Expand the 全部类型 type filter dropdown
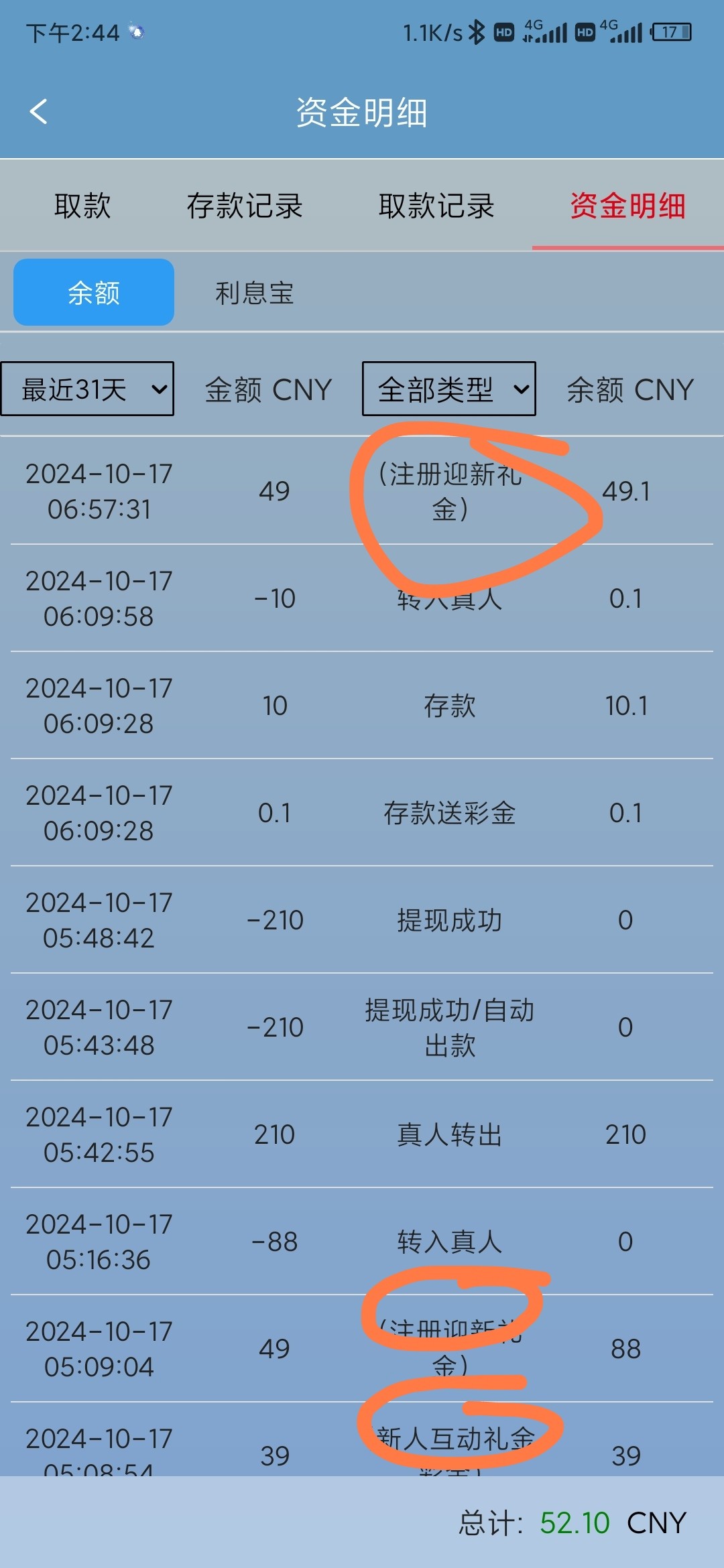This screenshot has width=724, height=1568. (x=449, y=389)
